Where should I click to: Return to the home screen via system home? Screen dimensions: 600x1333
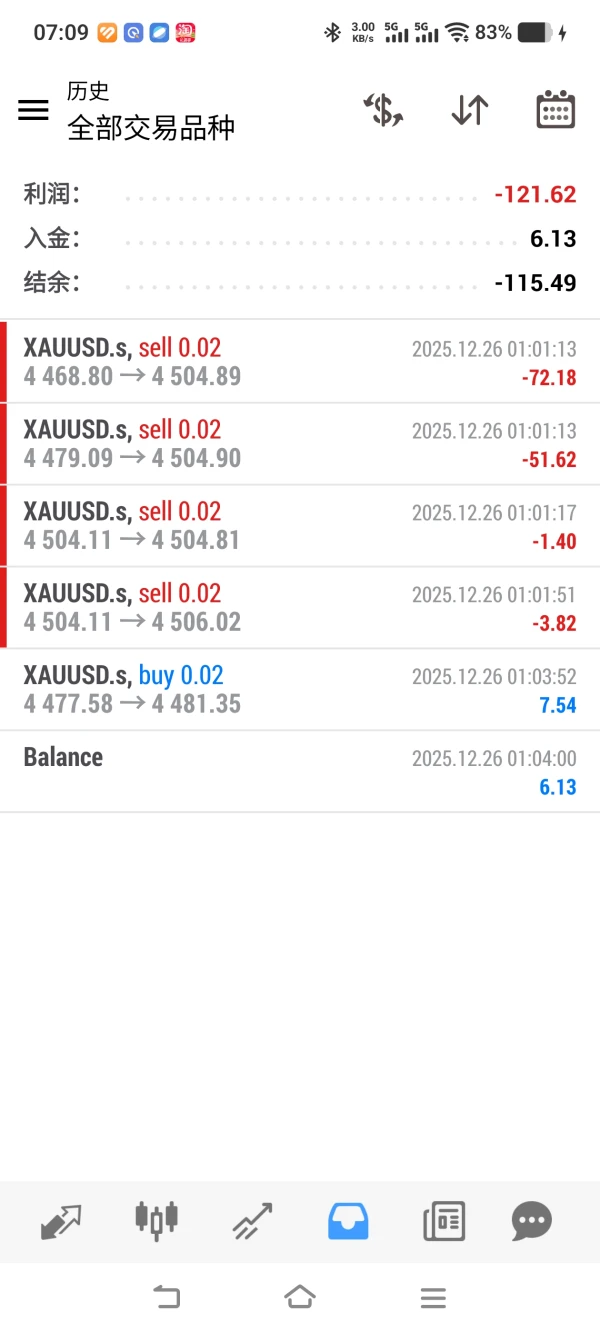300,1298
